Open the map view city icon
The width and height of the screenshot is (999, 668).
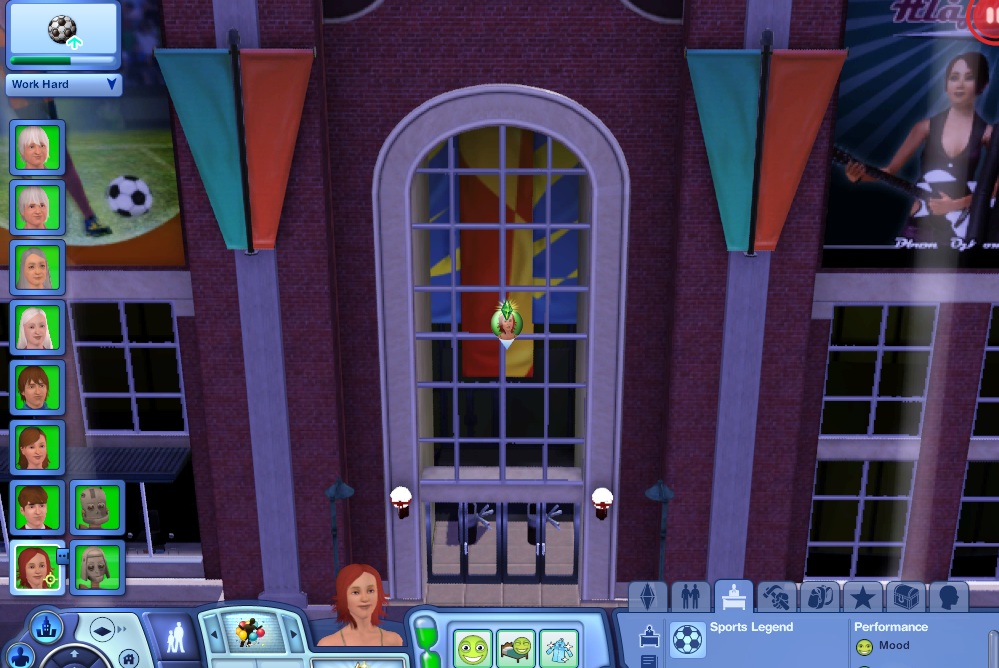pos(46,629)
